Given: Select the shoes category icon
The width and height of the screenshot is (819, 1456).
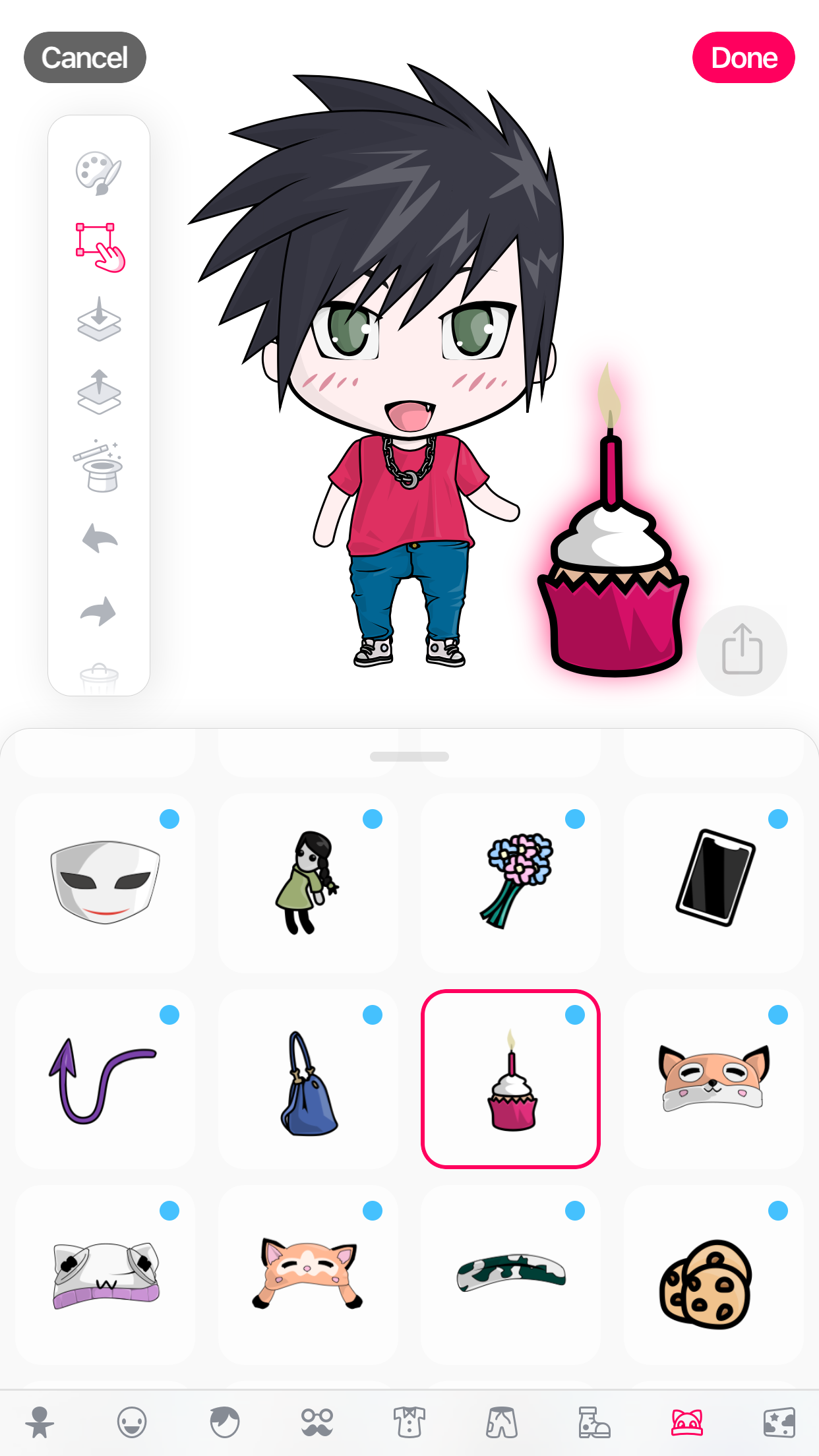Looking at the screenshot, I should [595, 1421].
